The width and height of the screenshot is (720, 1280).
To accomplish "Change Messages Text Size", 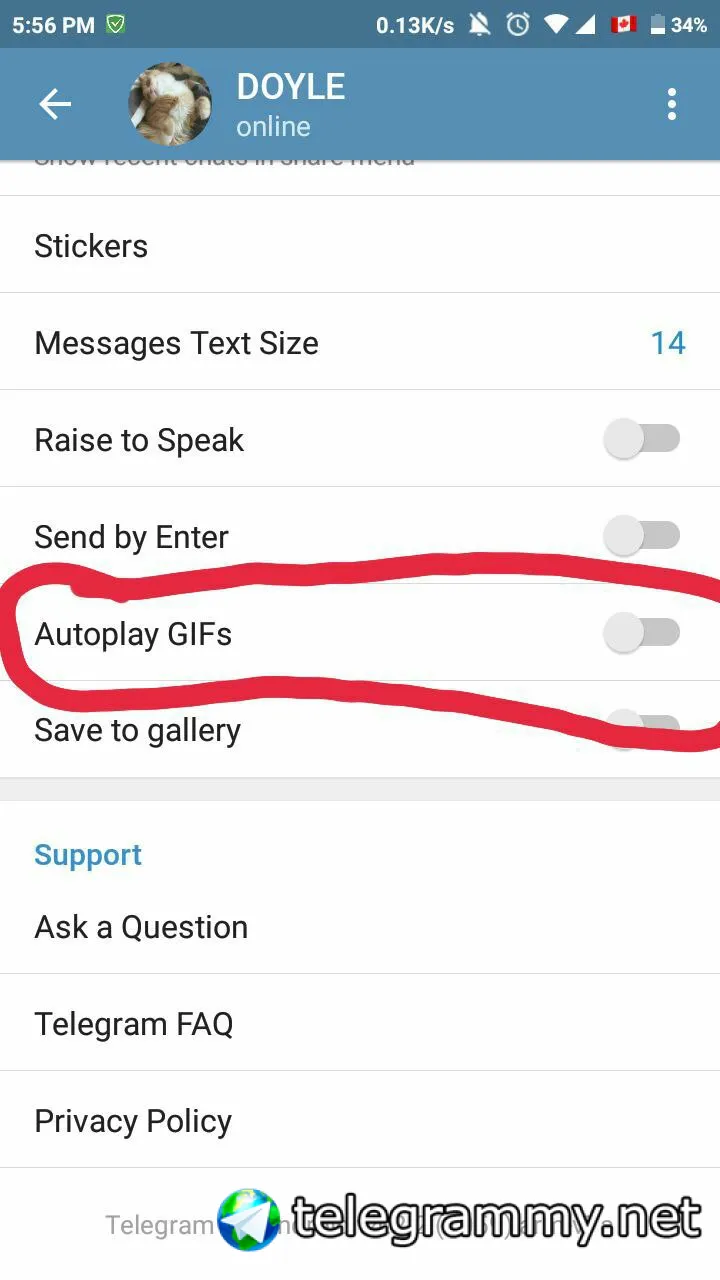I will point(360,343).
